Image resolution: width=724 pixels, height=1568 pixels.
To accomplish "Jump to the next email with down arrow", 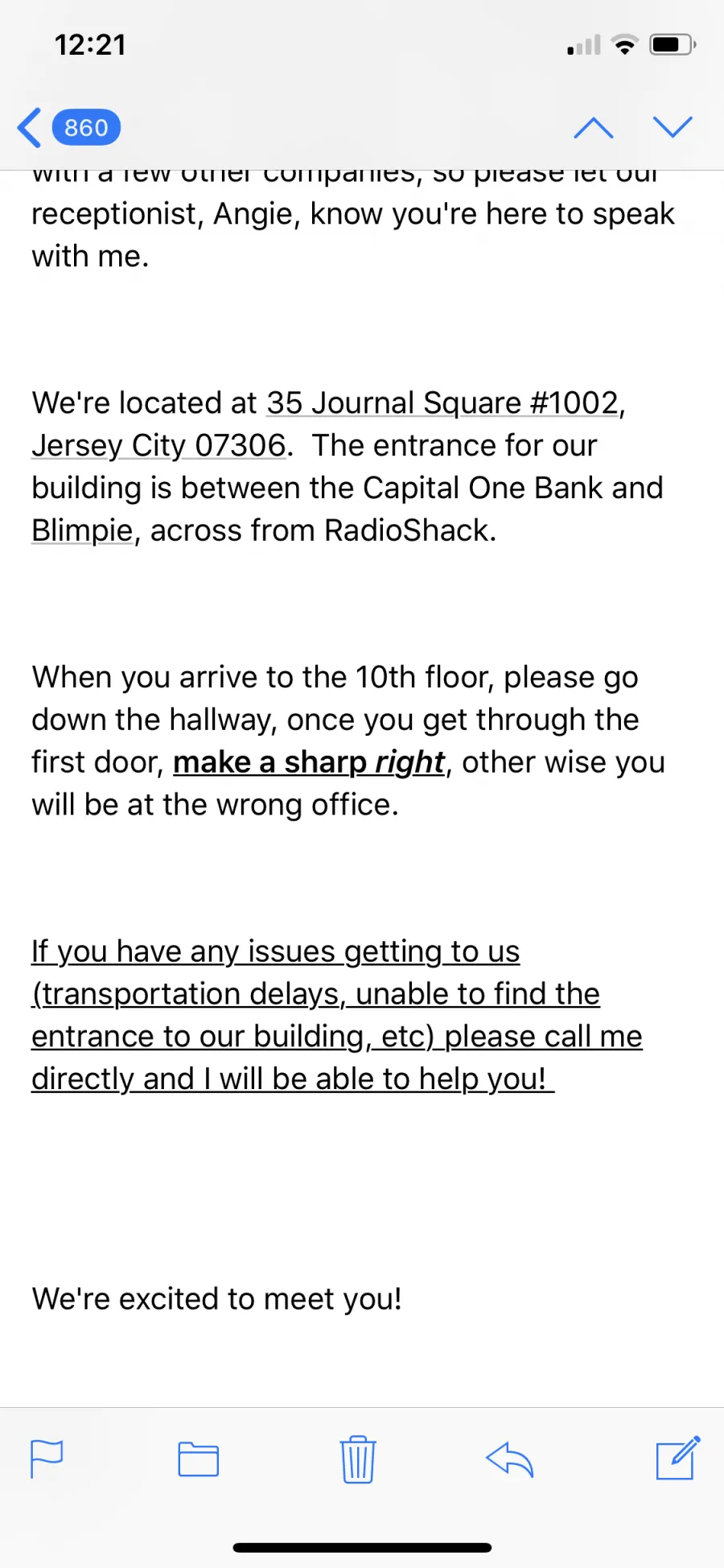I will pyautogui.click(x=673, y=126).
